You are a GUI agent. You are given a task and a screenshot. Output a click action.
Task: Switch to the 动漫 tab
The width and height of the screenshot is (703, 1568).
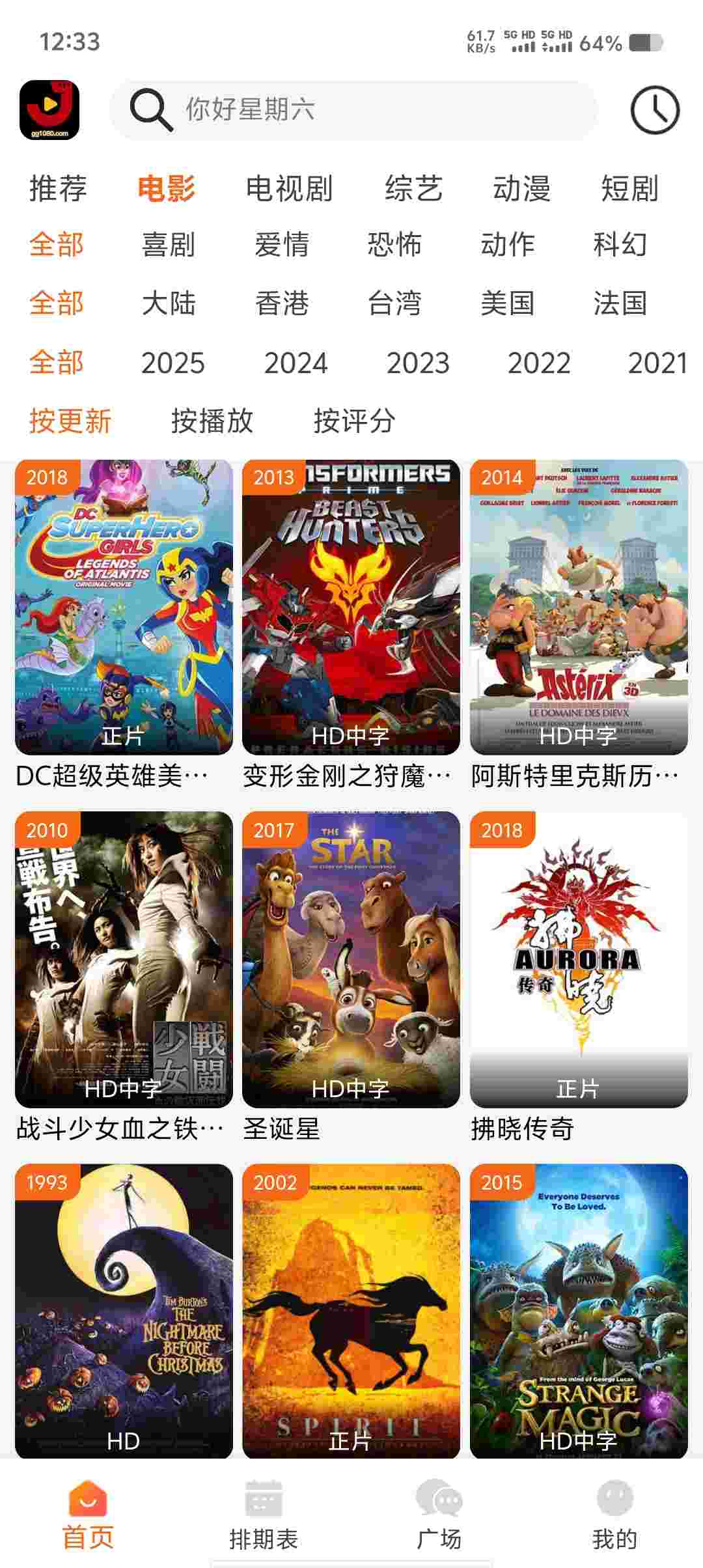point(521,189)
